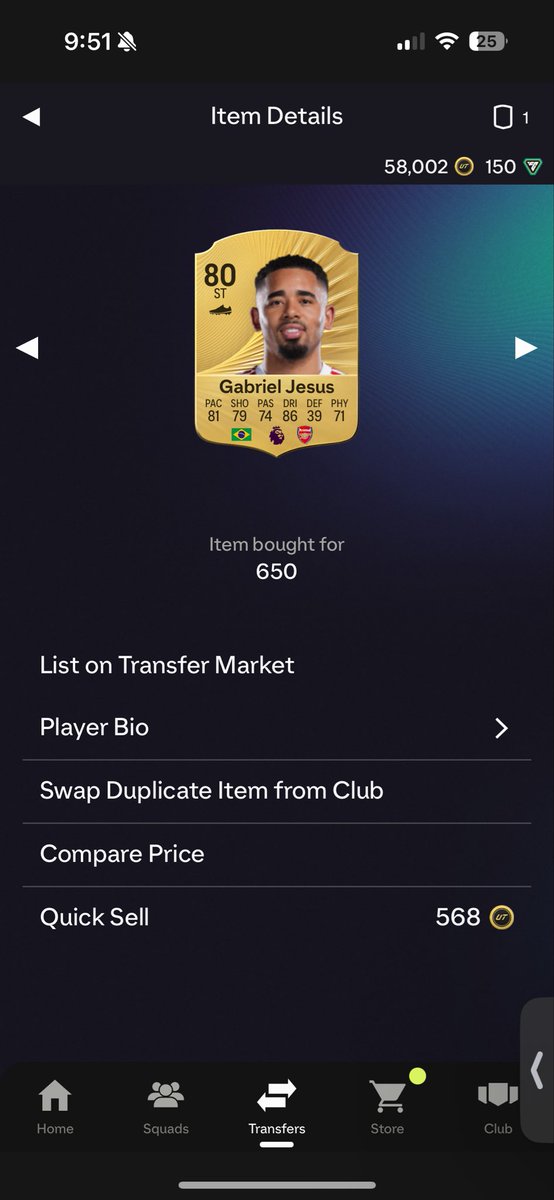Quick Sell for 568 coins
Image resolution: width=554 pixels, height=1200 pixels.
tap(277, 917)
